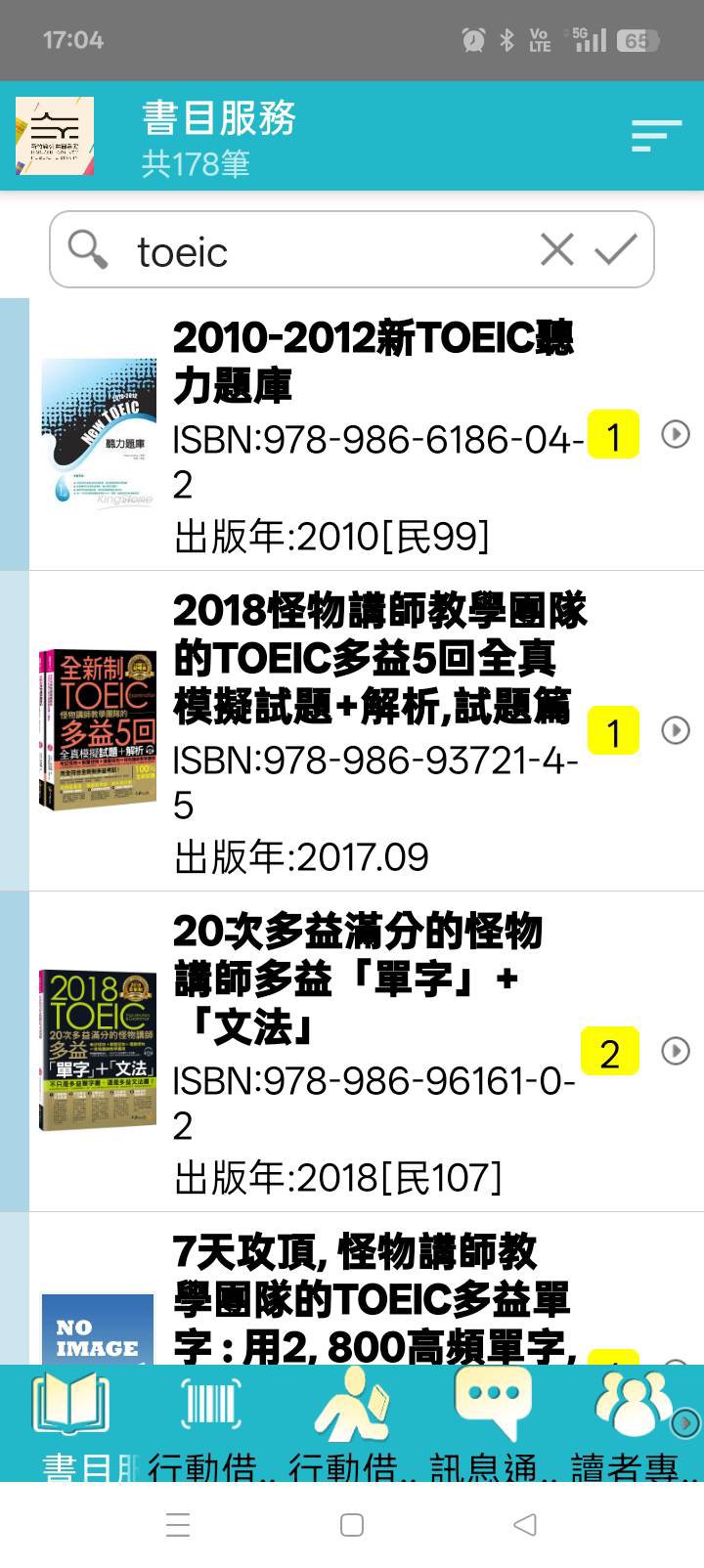
Task: Confirm the search with the checkmark icon
Action: pos(616,250)
